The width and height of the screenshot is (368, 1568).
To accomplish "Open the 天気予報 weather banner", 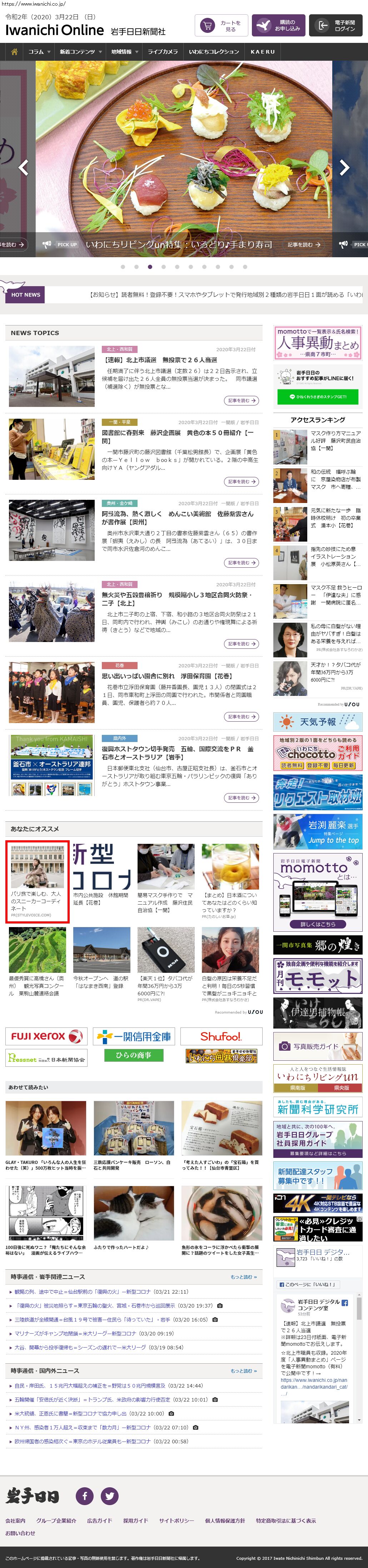I will (318, 722).
